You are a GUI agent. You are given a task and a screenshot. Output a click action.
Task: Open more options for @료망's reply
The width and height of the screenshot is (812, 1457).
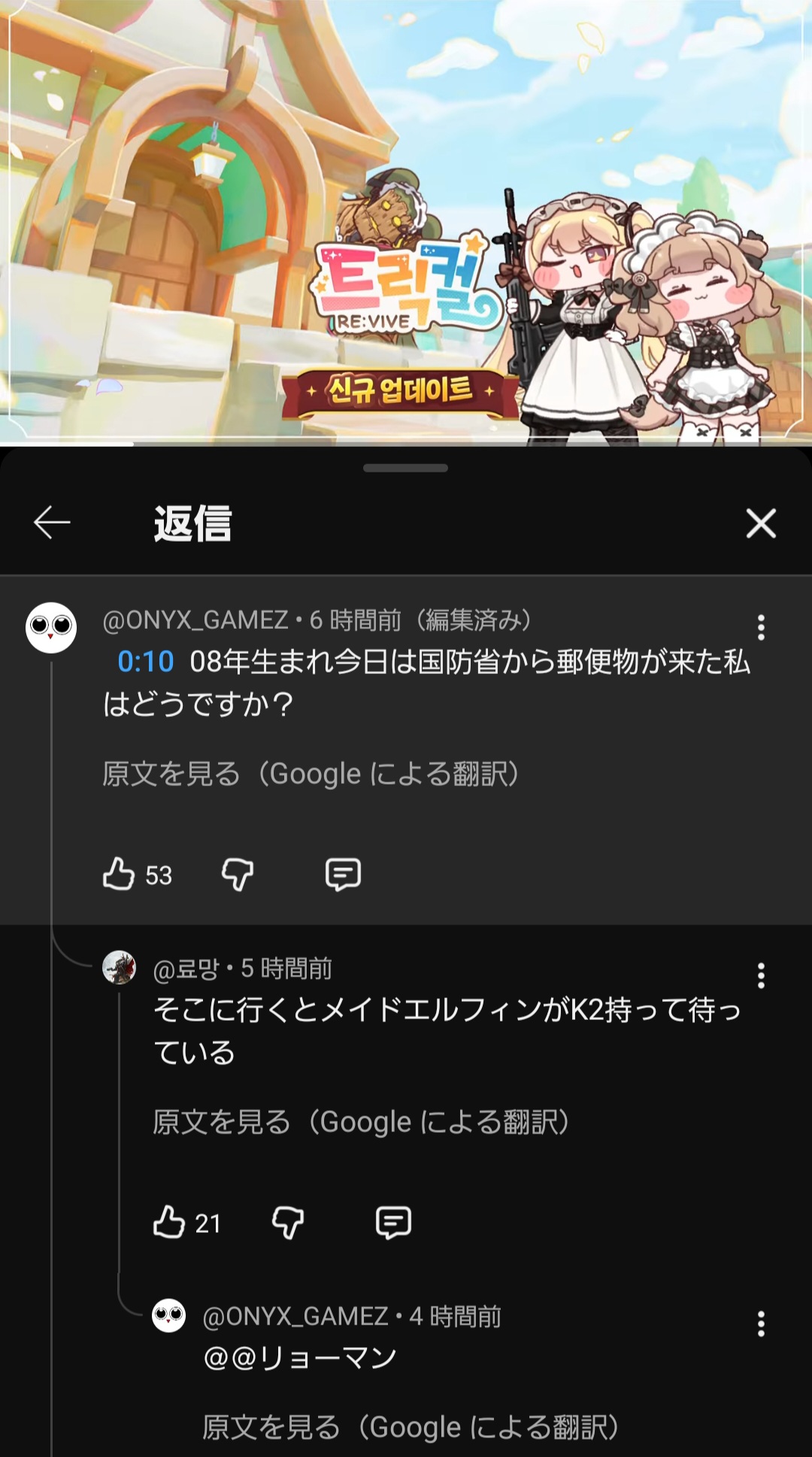[761, 976]
